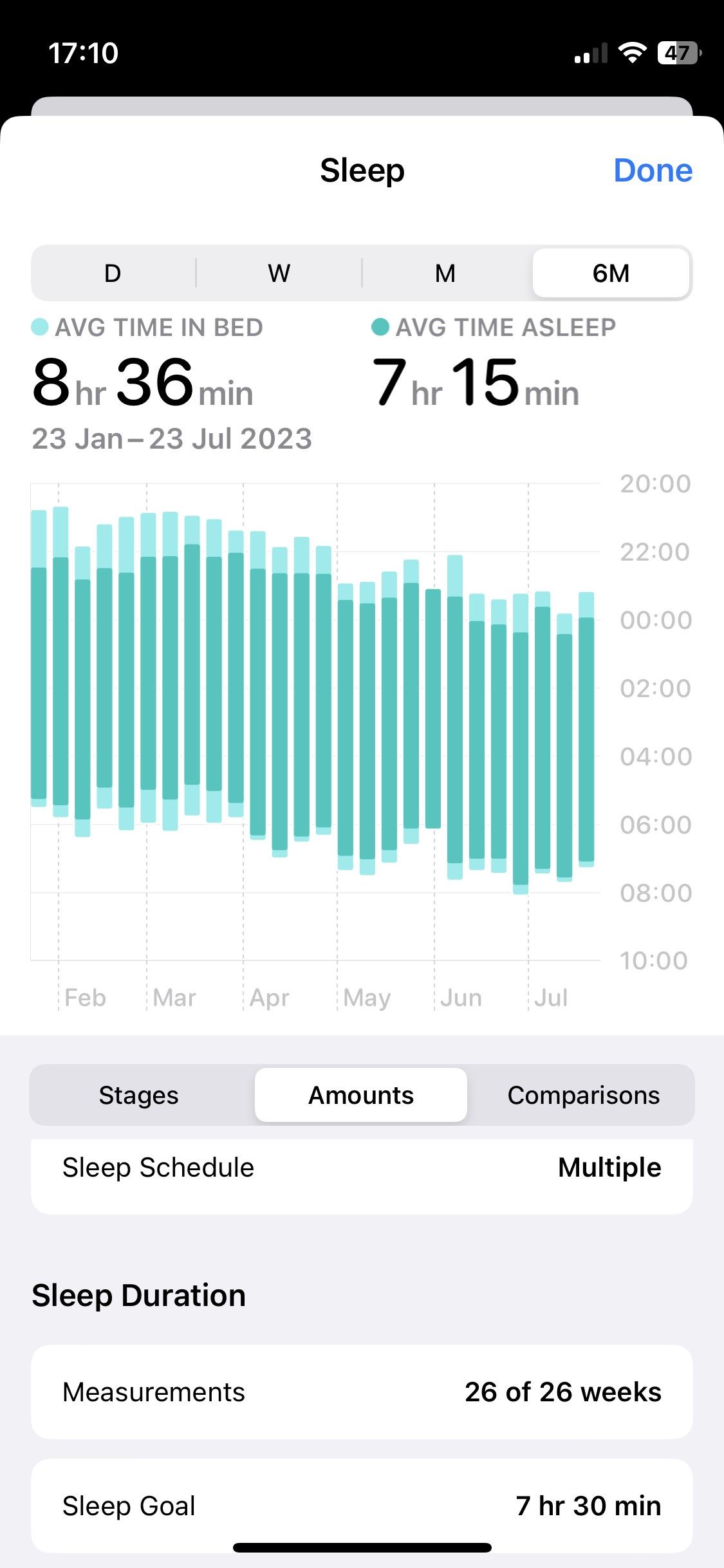Select the Amounts view
The width and height of the screenshot is (724, 1568).
[361, 1095]
